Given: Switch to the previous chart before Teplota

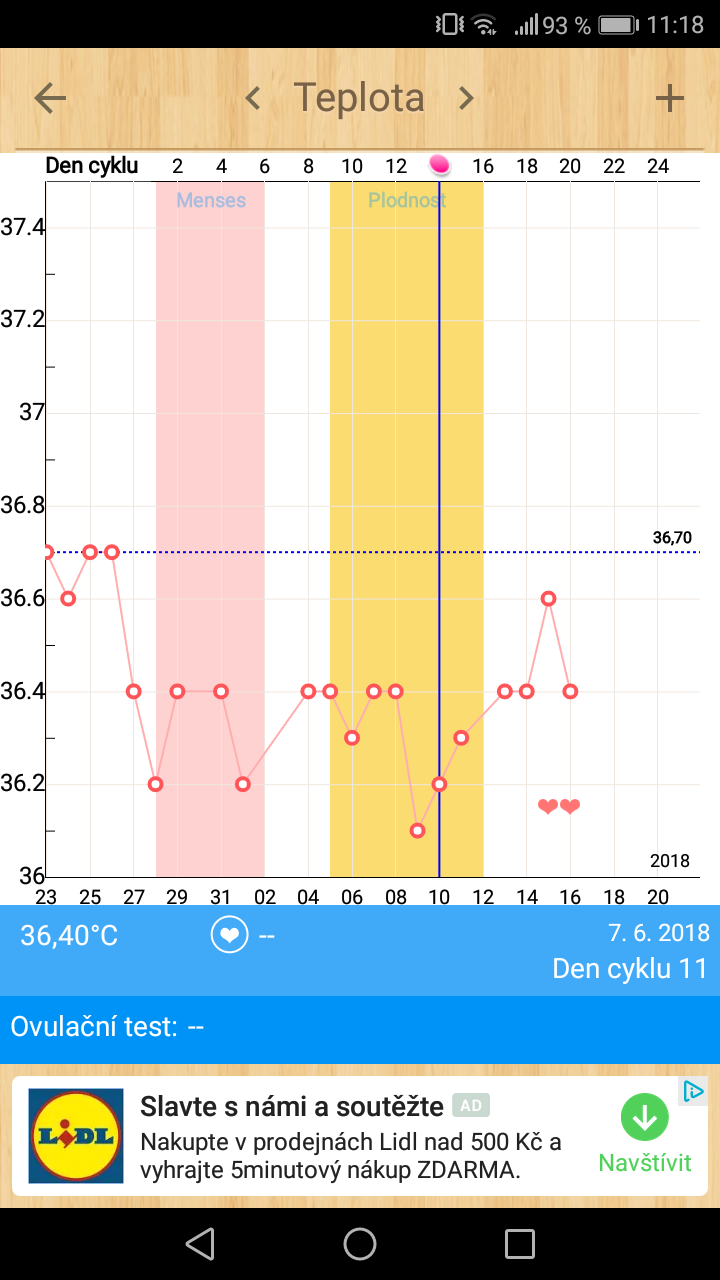Looking at the screenshot, I should coord(254,98).
